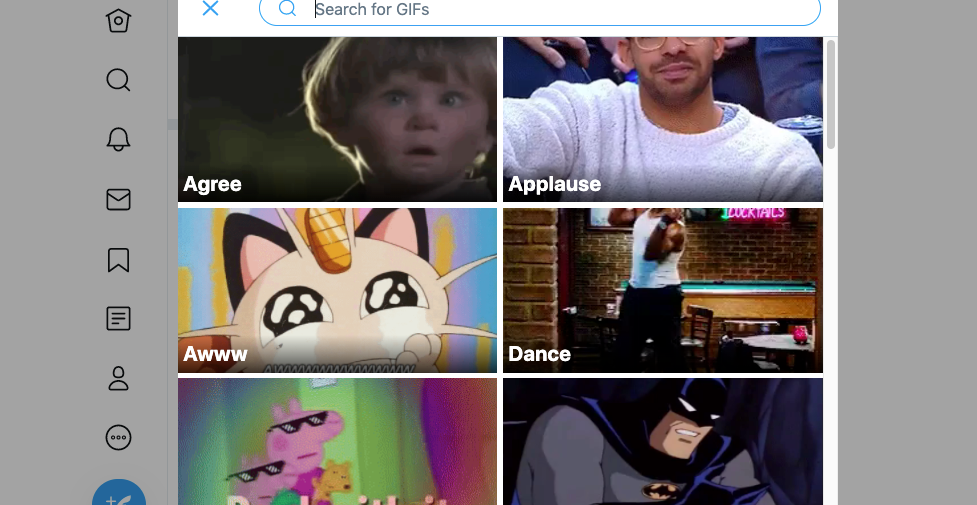Screen dimensions: 977x505
Task: Close the GIF picker
Action: click(210, 9)
